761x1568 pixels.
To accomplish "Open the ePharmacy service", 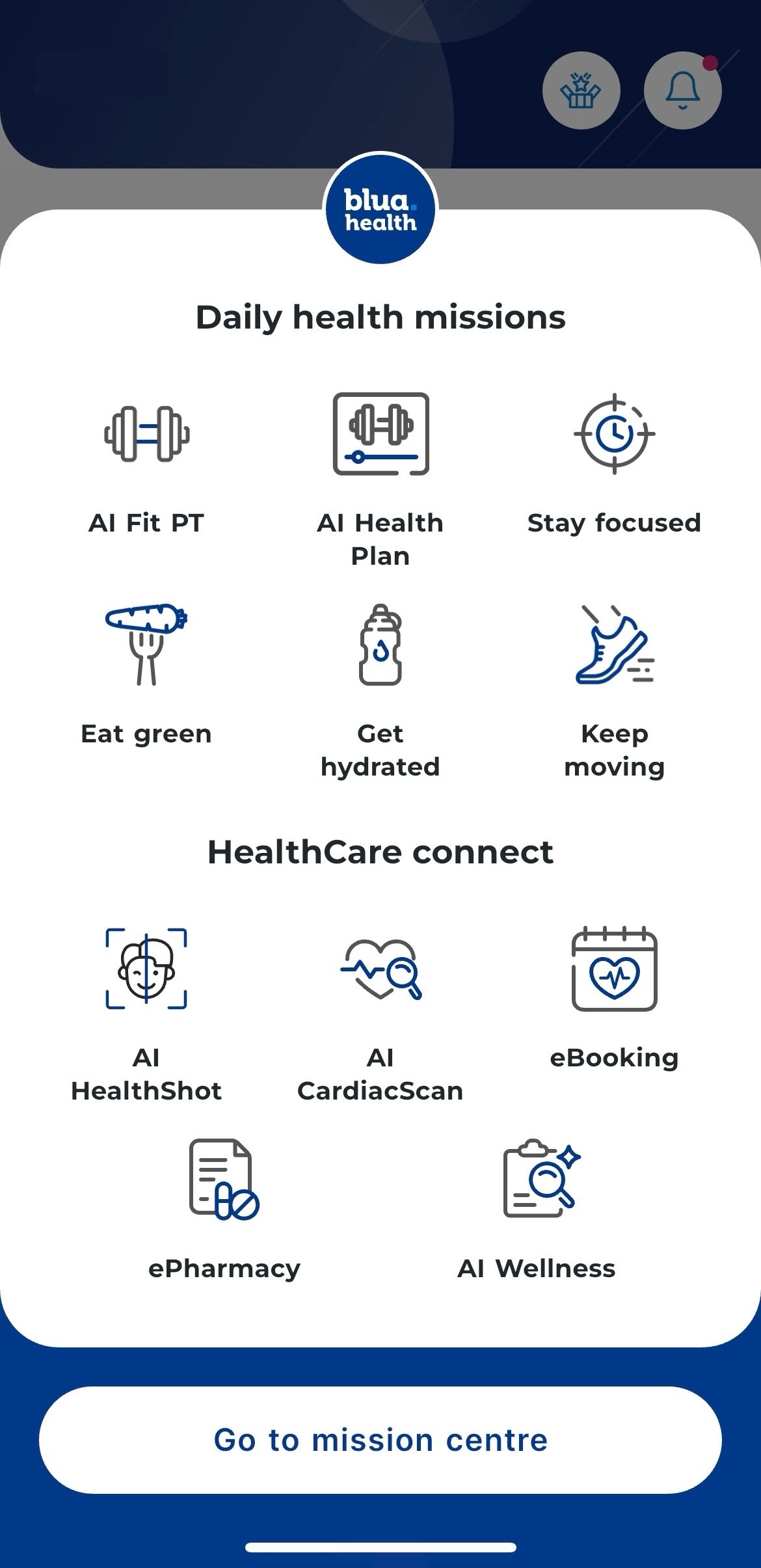I will pos(224,1180).
